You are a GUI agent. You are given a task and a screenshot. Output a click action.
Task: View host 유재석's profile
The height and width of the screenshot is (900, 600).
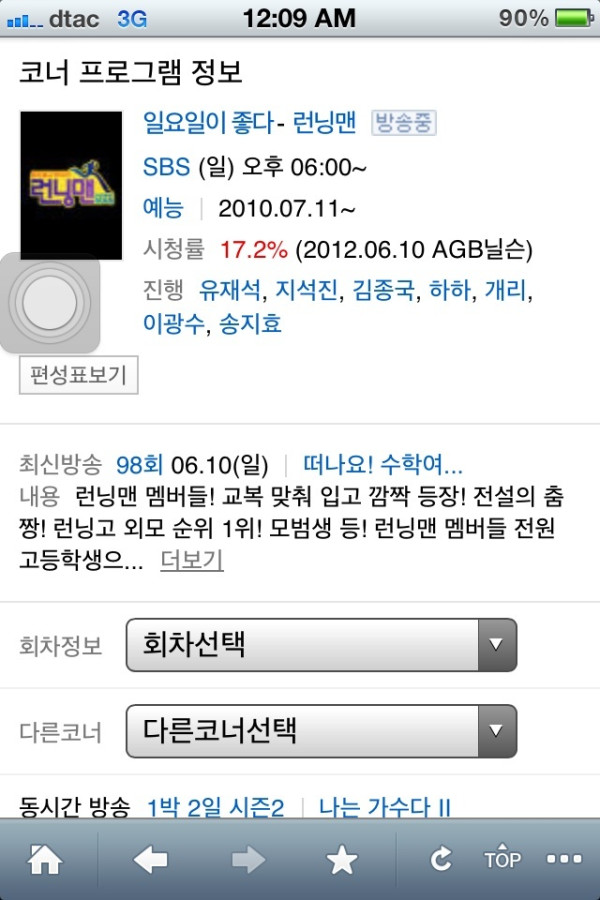[230, 291]
